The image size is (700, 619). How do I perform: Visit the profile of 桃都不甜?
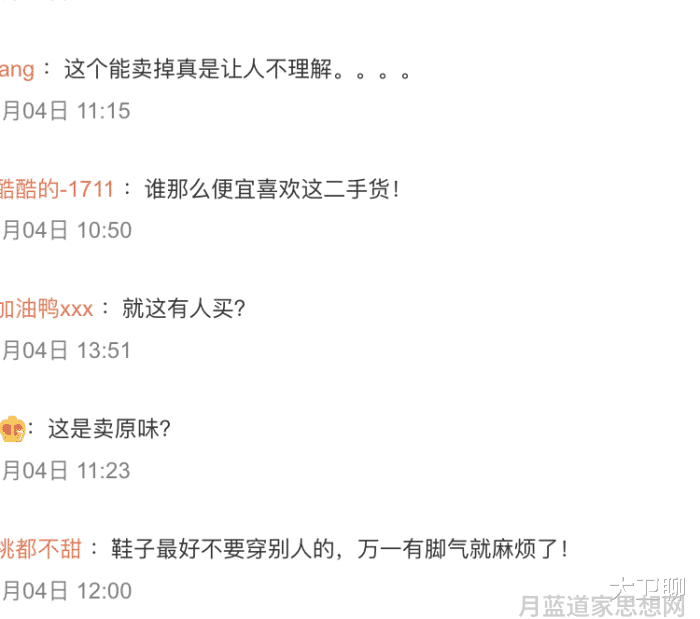tap(42, 549)
